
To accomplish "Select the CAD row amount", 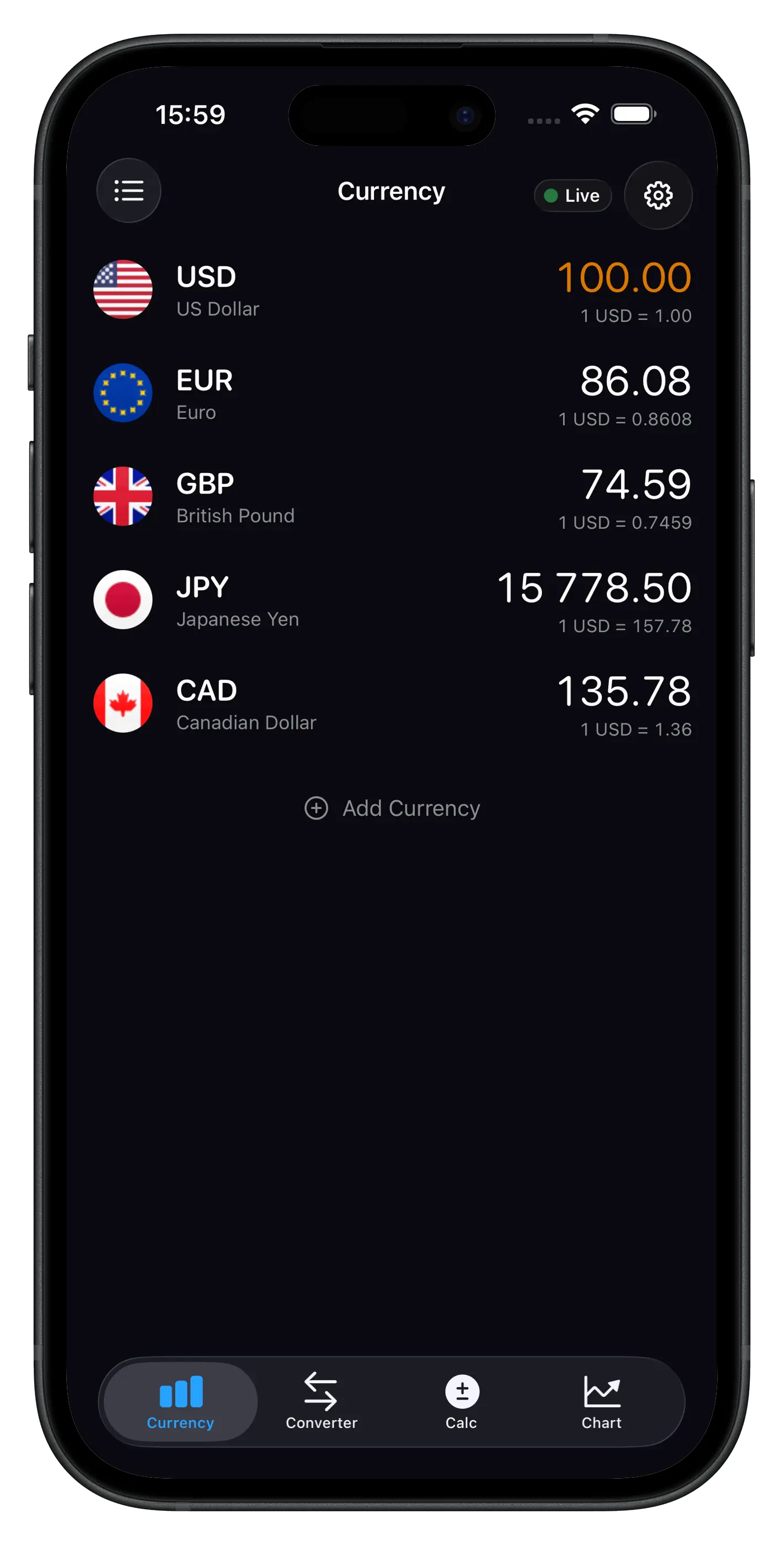I will pyautogui.click(x=624, y=692).
